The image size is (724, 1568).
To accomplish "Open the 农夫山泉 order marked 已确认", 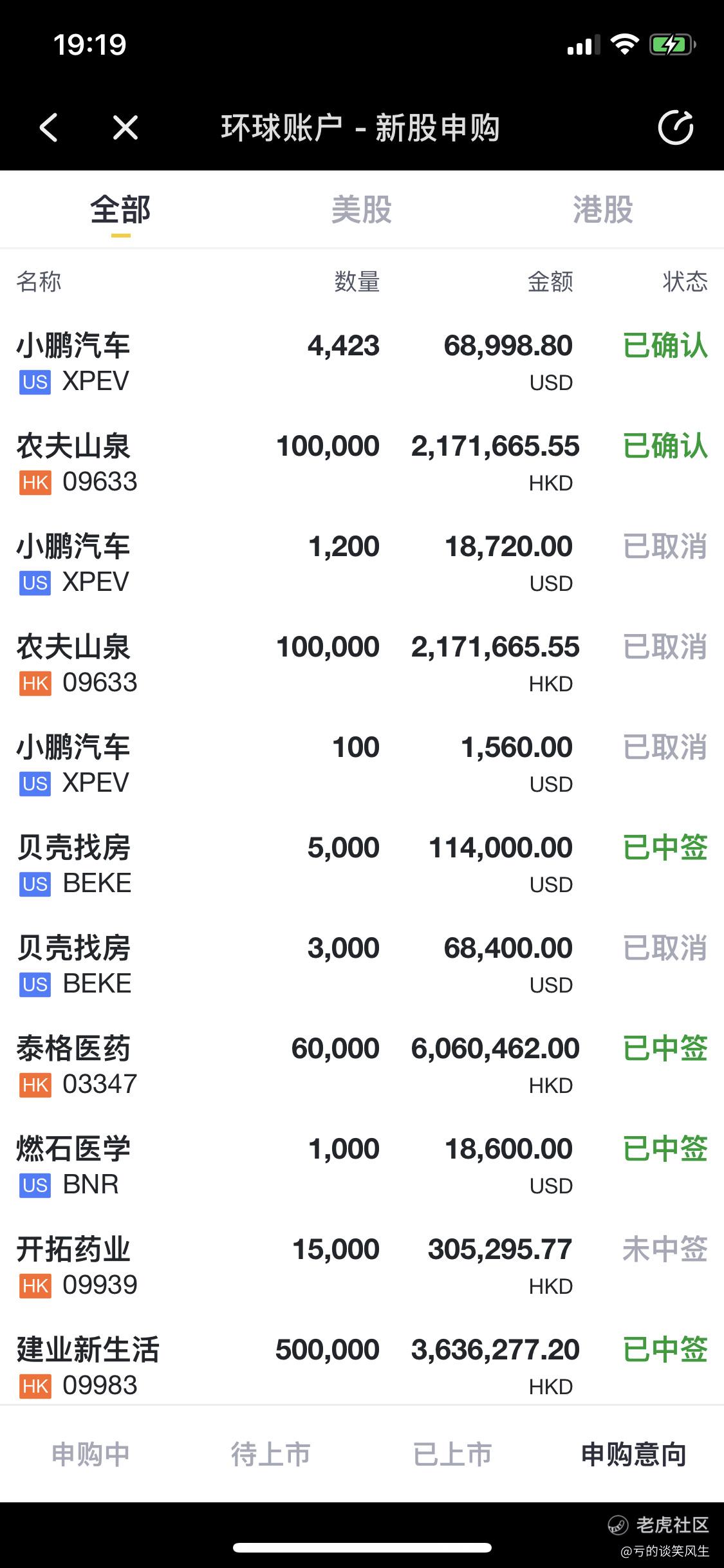I will click(362, 463).
